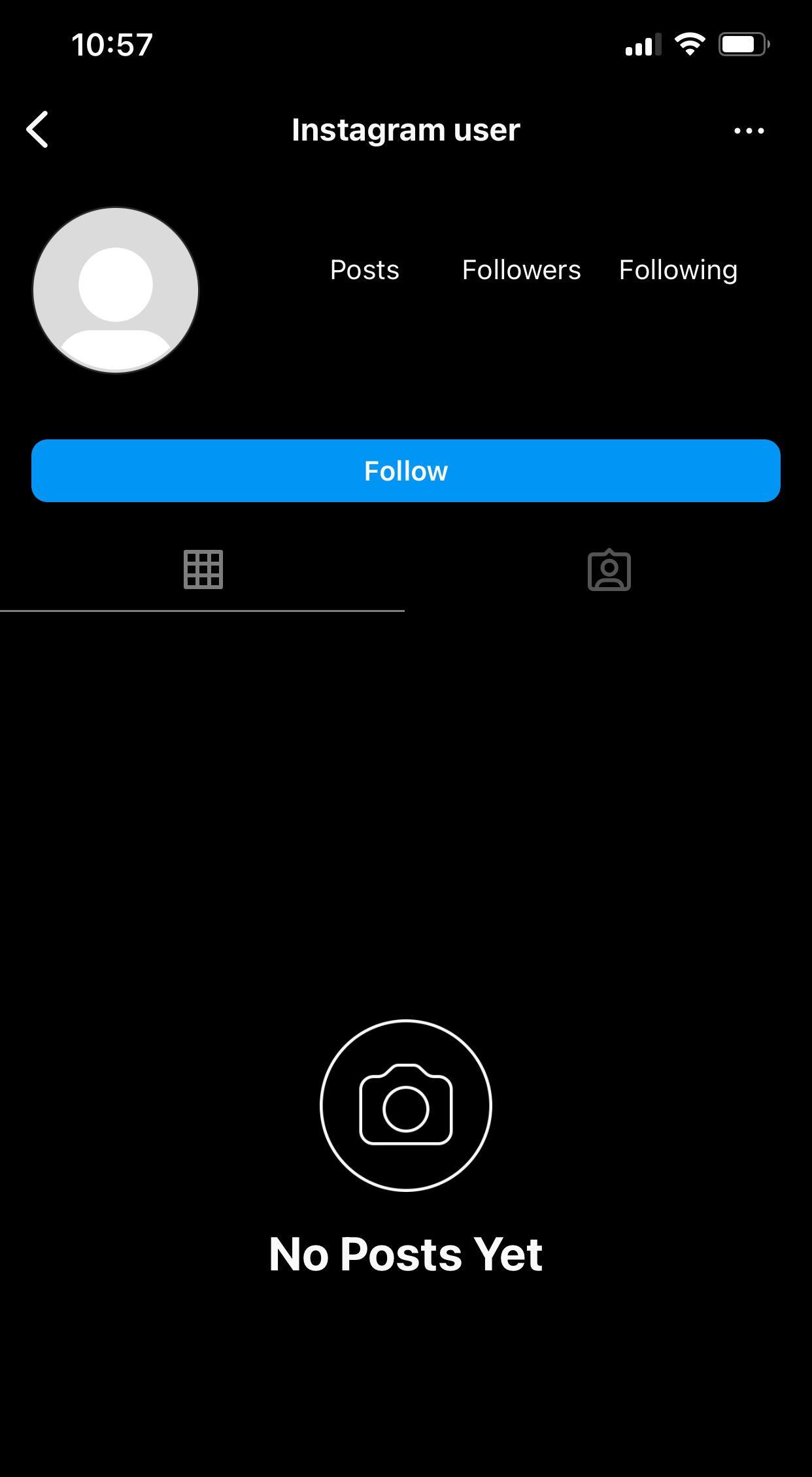View the Following list
The image size is (812, 1477).
tap(677, 269)
